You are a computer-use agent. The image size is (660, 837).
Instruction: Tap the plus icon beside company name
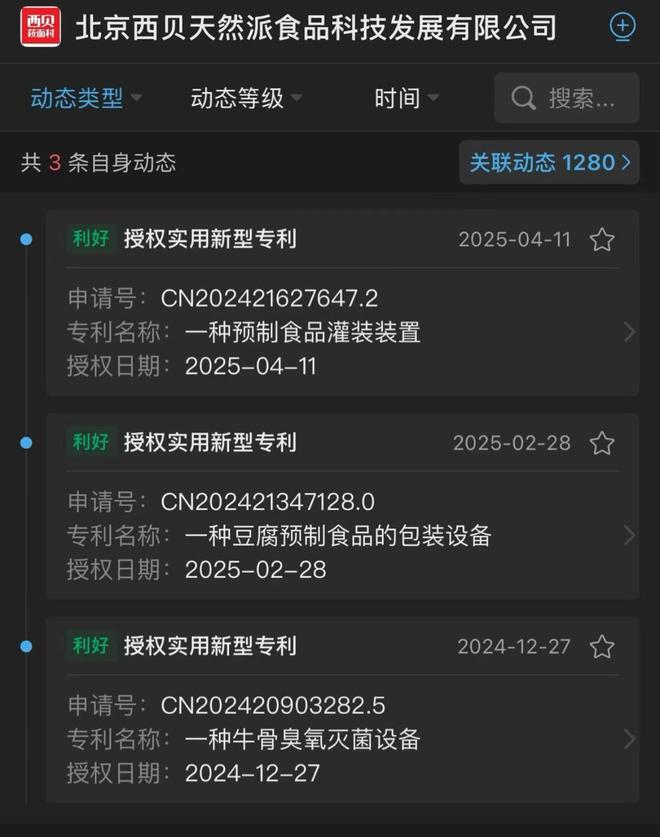[622, 27]
